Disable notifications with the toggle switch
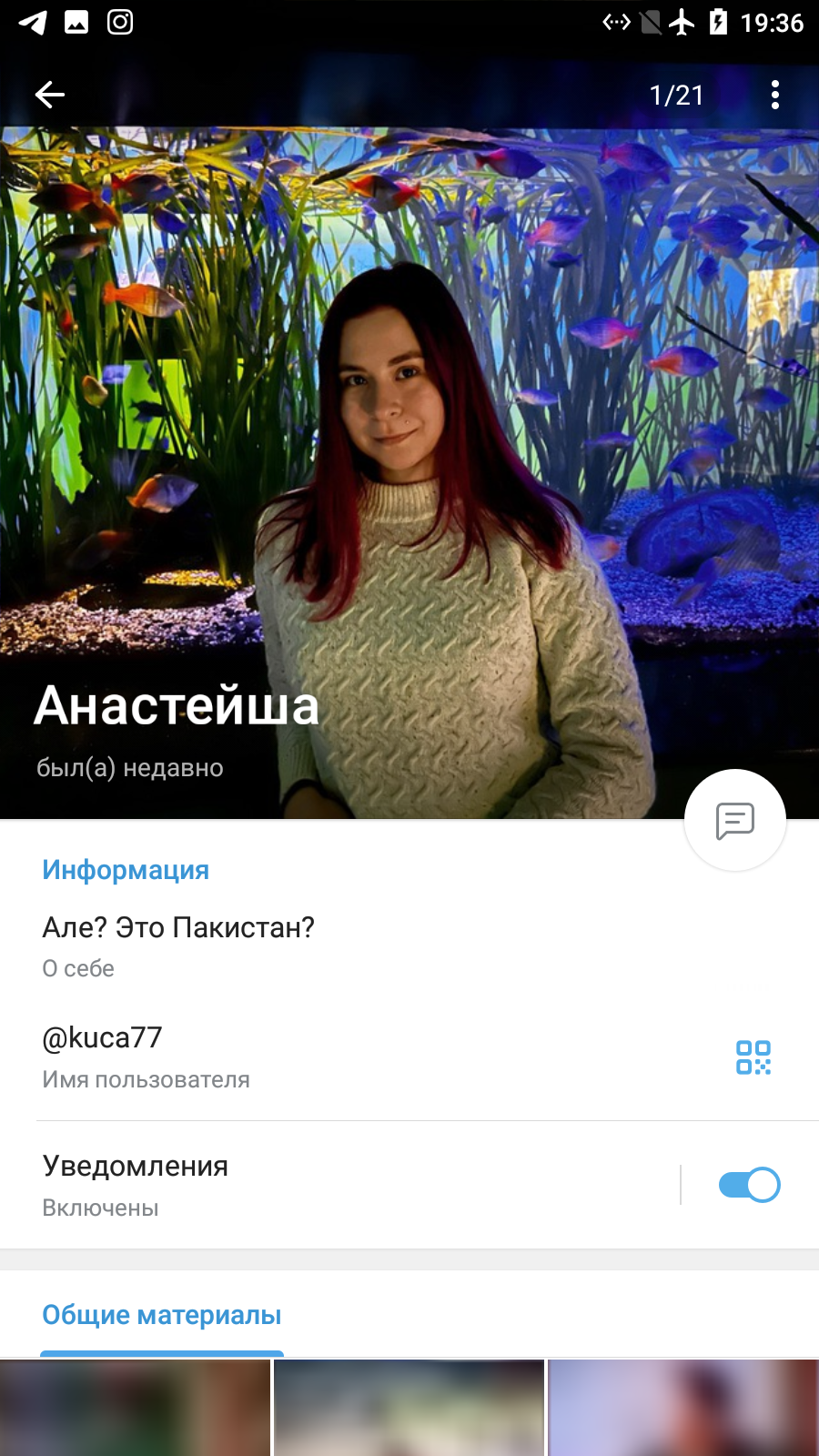 point(749,1185)
